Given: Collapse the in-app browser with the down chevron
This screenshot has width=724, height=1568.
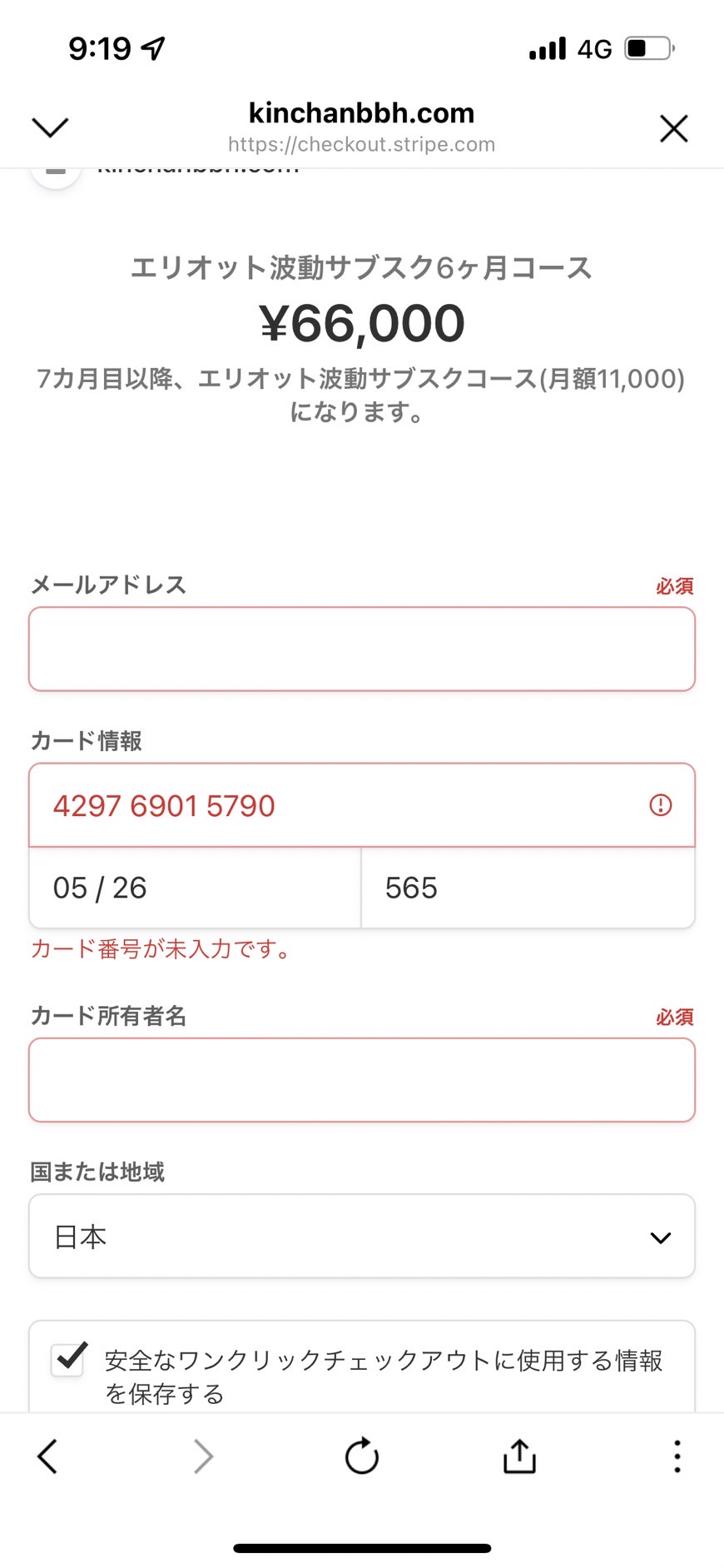Looking at the screenshot, I should (50, 127).
